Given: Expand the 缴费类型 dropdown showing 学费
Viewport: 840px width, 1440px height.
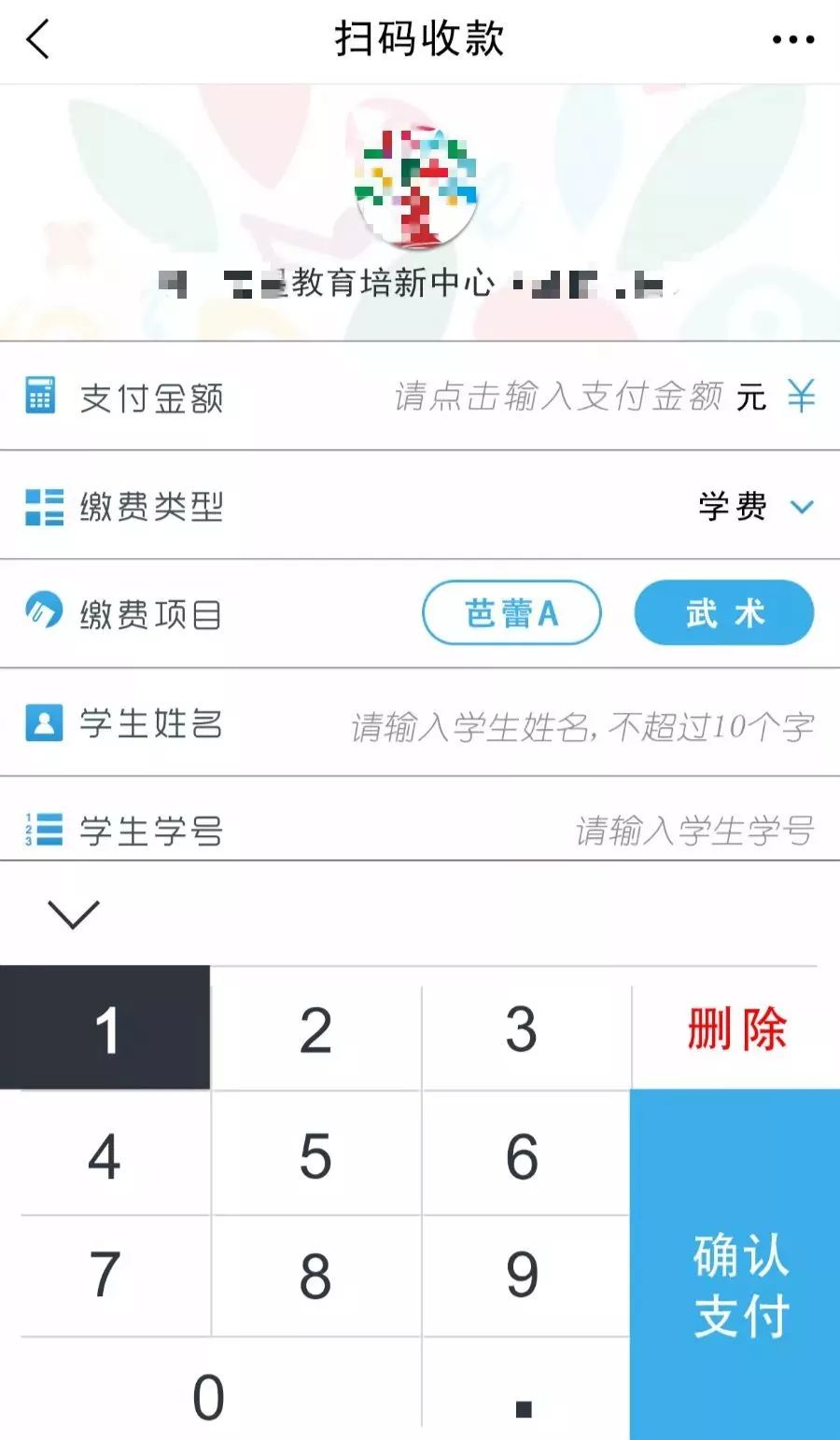Looking at the screenshot, I should 754,507.
